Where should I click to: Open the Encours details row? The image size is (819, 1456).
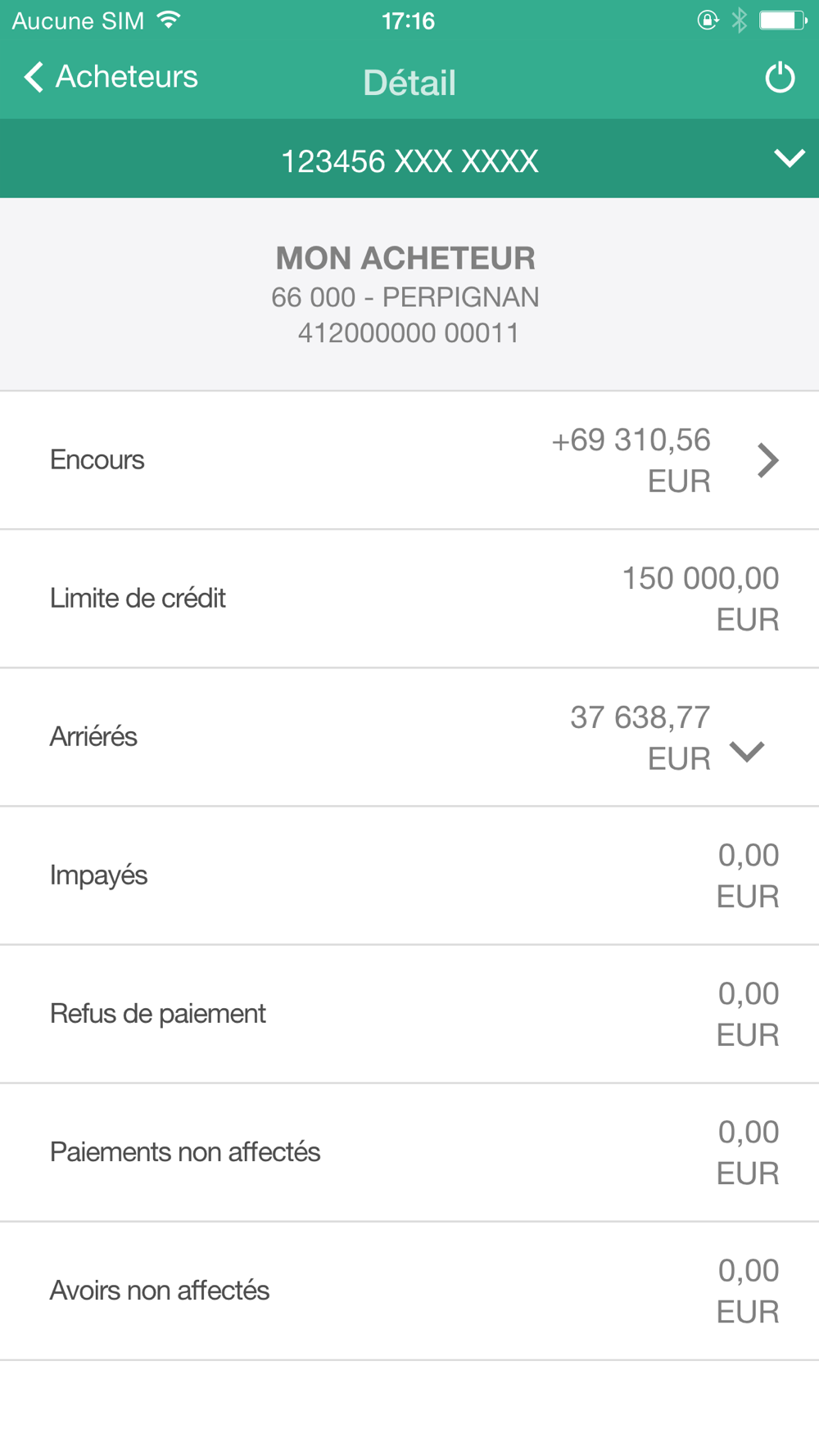[409, 460]
